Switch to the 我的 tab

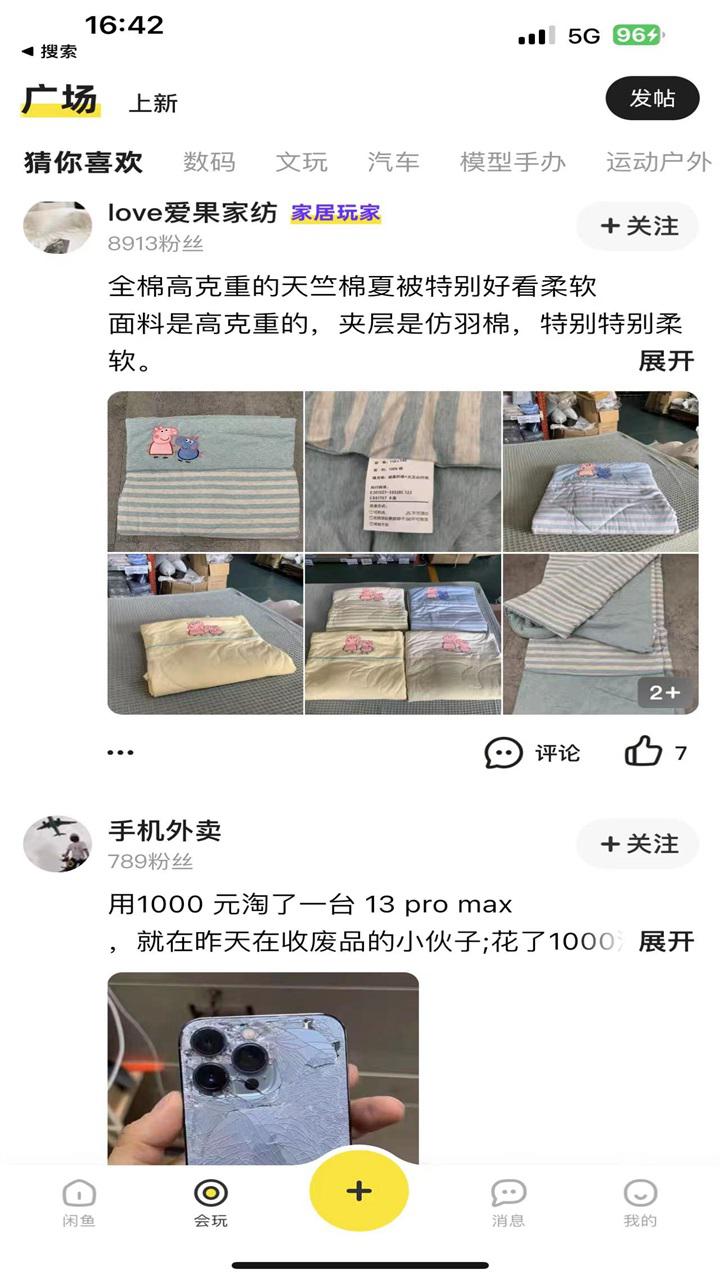click(x=640, y=1203)
